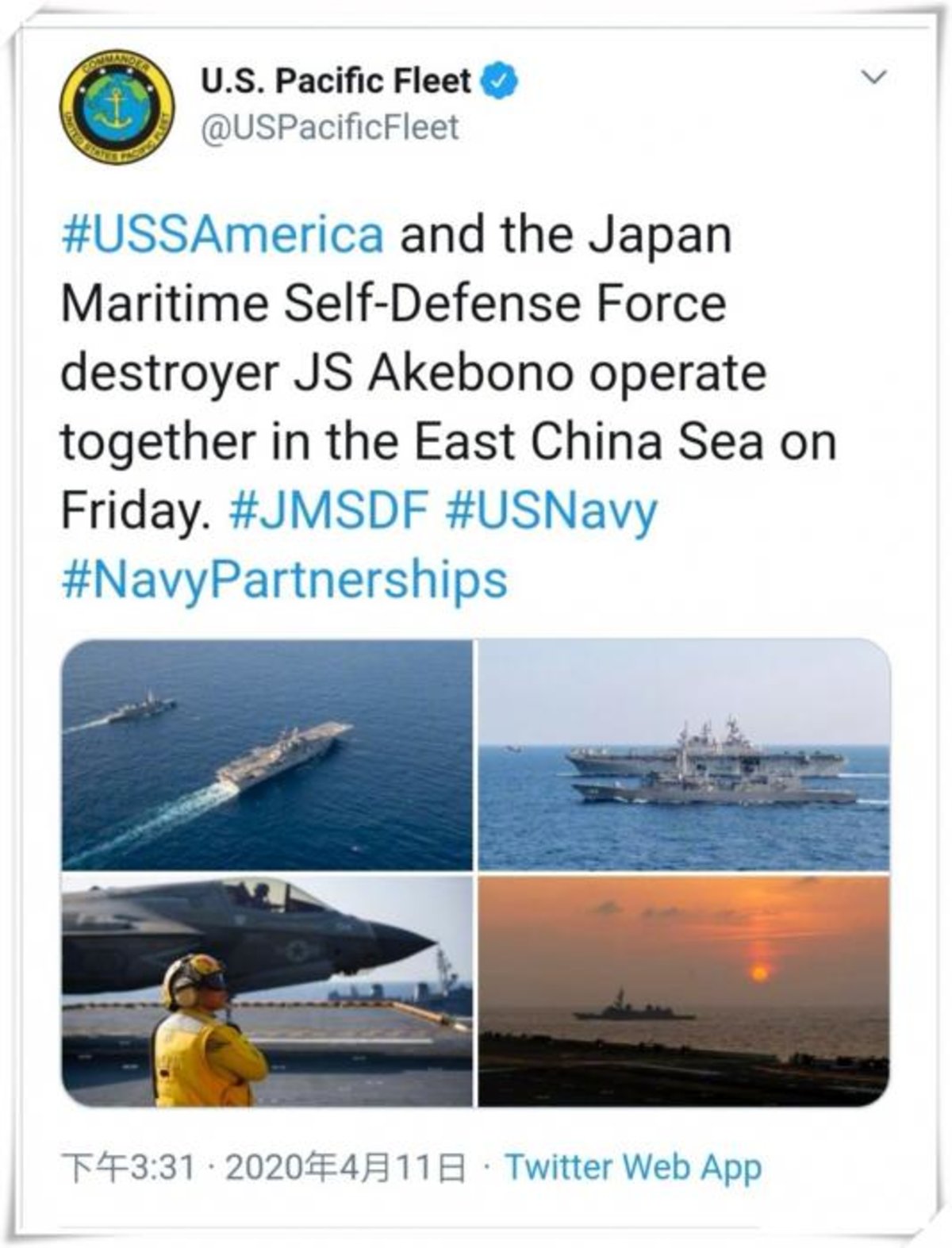Open the #NavyPartnerships hashtag
This screenshot has width=952, height=1248.
coord(284,579)
